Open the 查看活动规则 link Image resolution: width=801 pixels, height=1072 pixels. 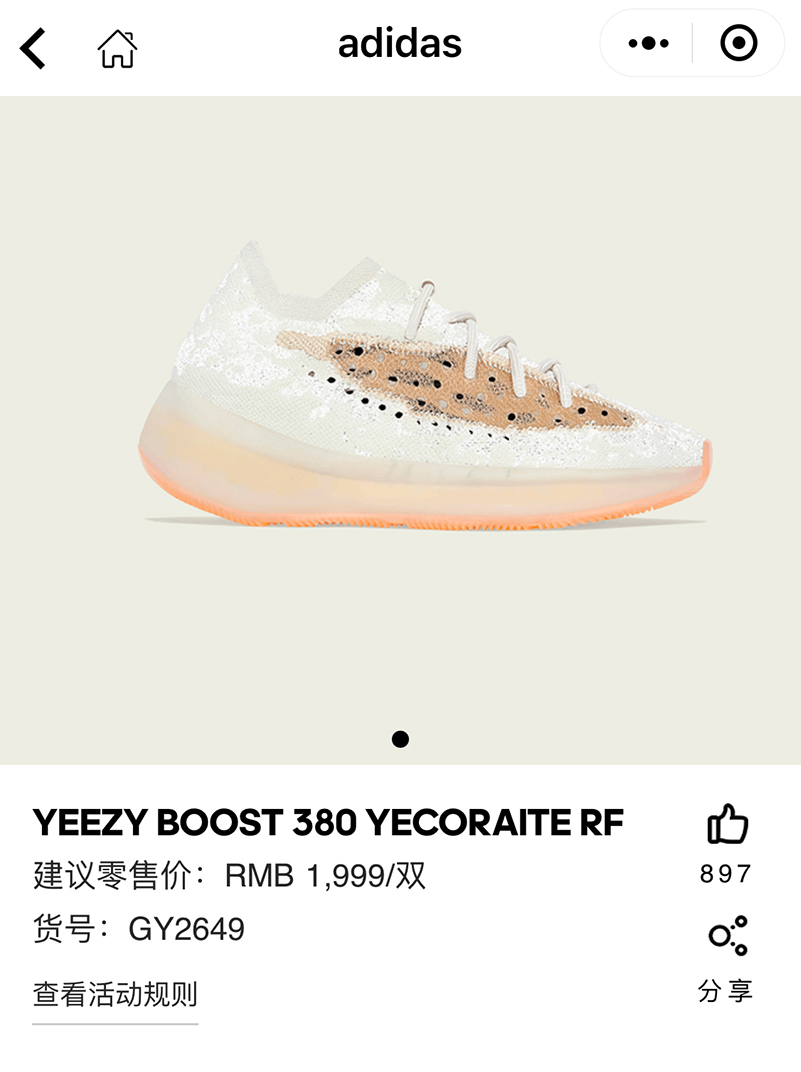[x=115, y=994]
